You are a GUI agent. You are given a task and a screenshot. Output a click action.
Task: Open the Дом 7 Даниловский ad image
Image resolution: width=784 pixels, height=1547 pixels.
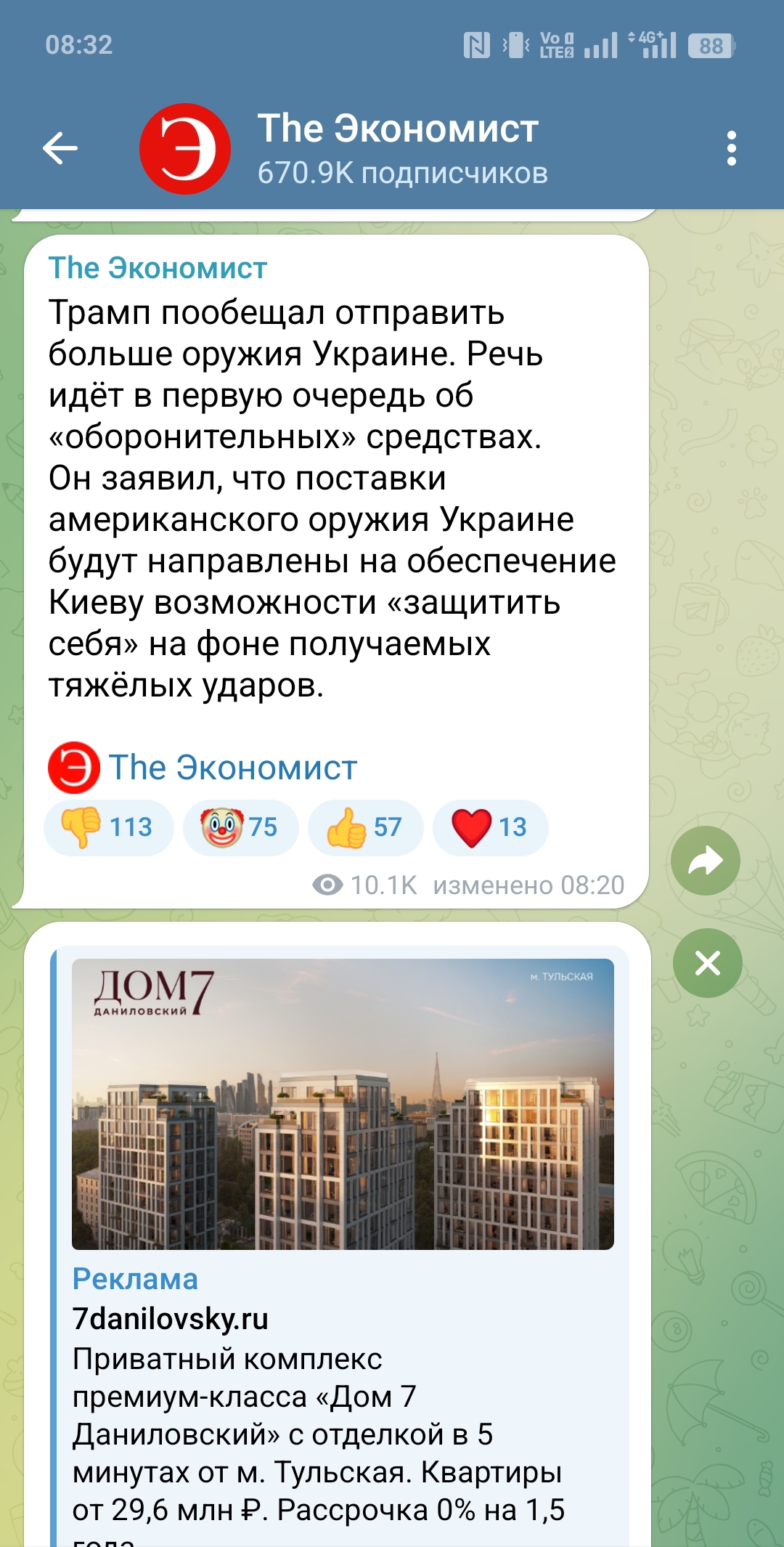tap(343, 1104)
